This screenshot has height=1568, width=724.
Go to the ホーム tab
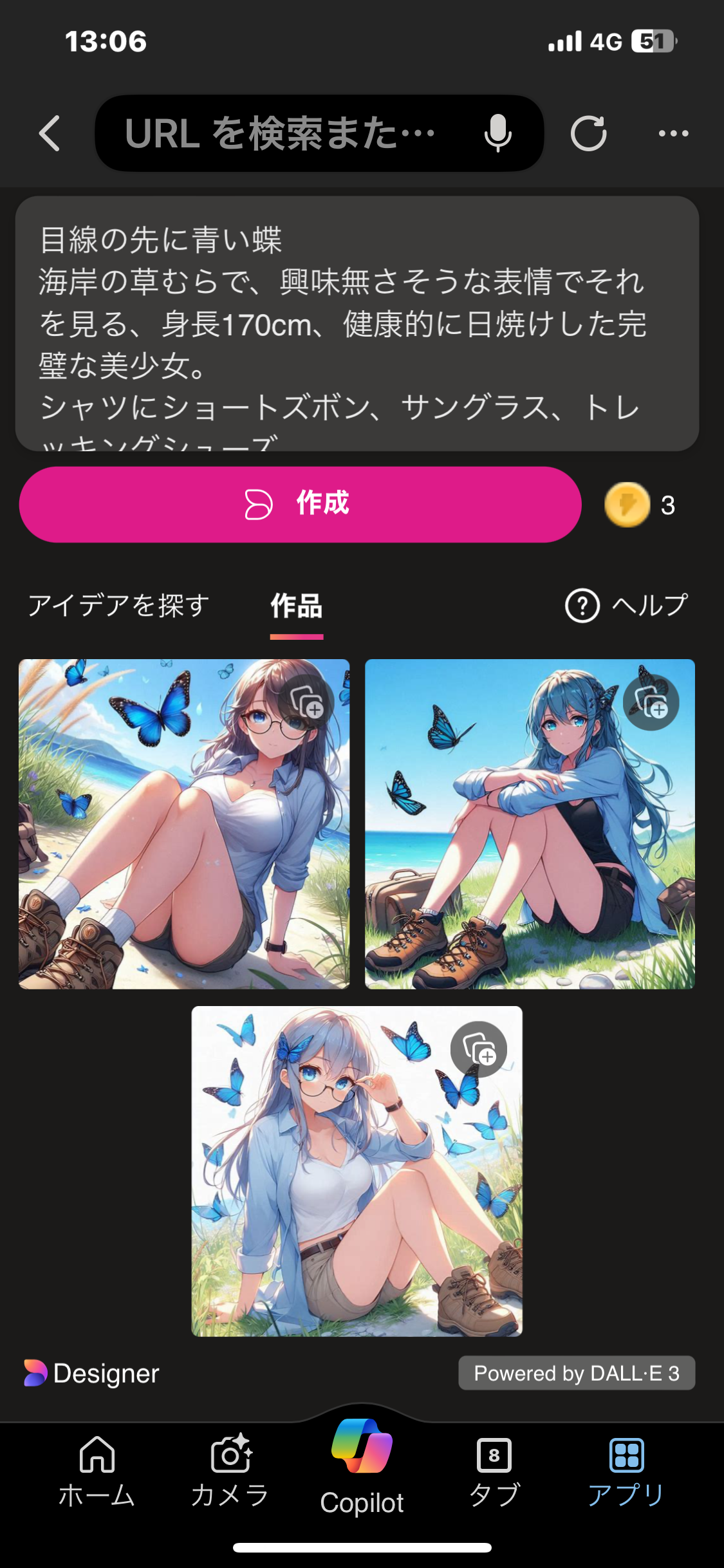[97, 1471]
